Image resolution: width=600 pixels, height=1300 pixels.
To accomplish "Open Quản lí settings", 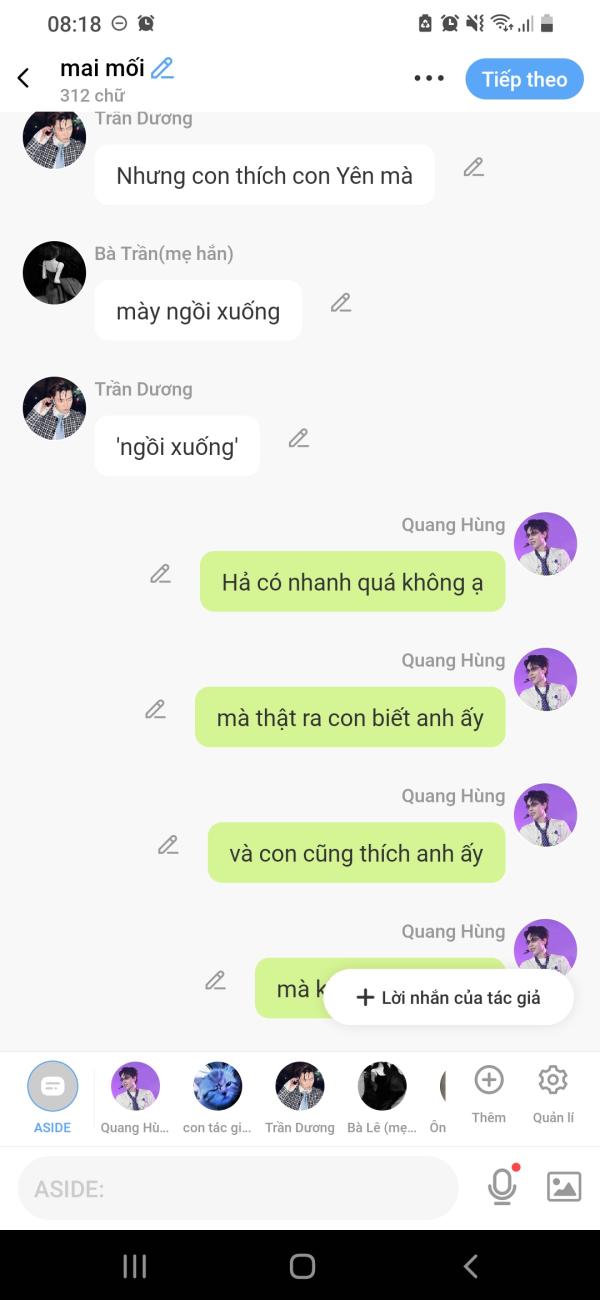I will click(553, 1095).
